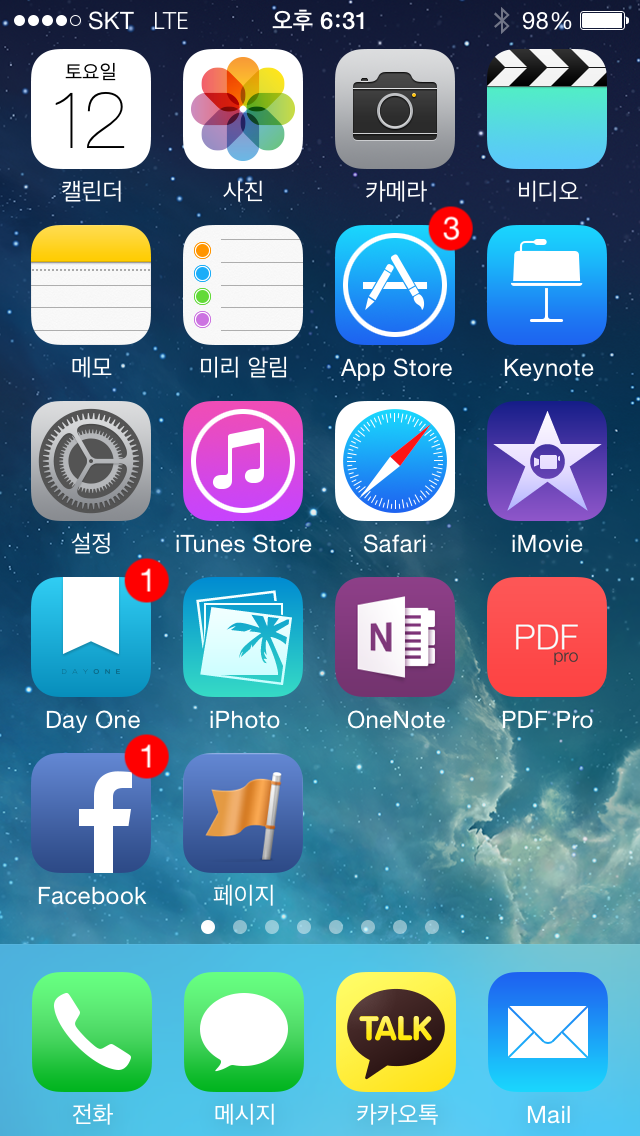
Task: Open the iTunes Store app
Action: (x=243, y=461)
